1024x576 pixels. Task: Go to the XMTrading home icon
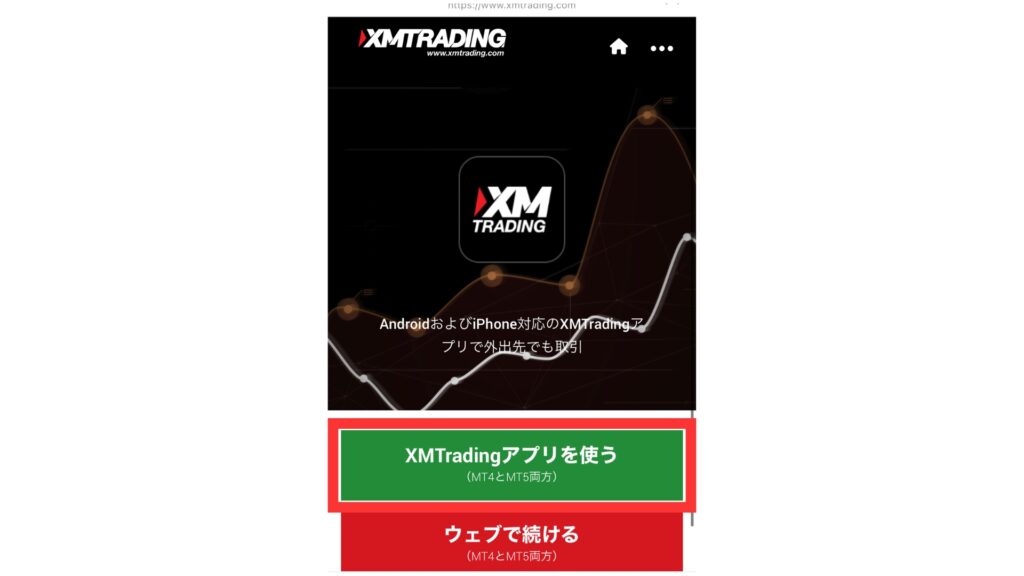618,47
